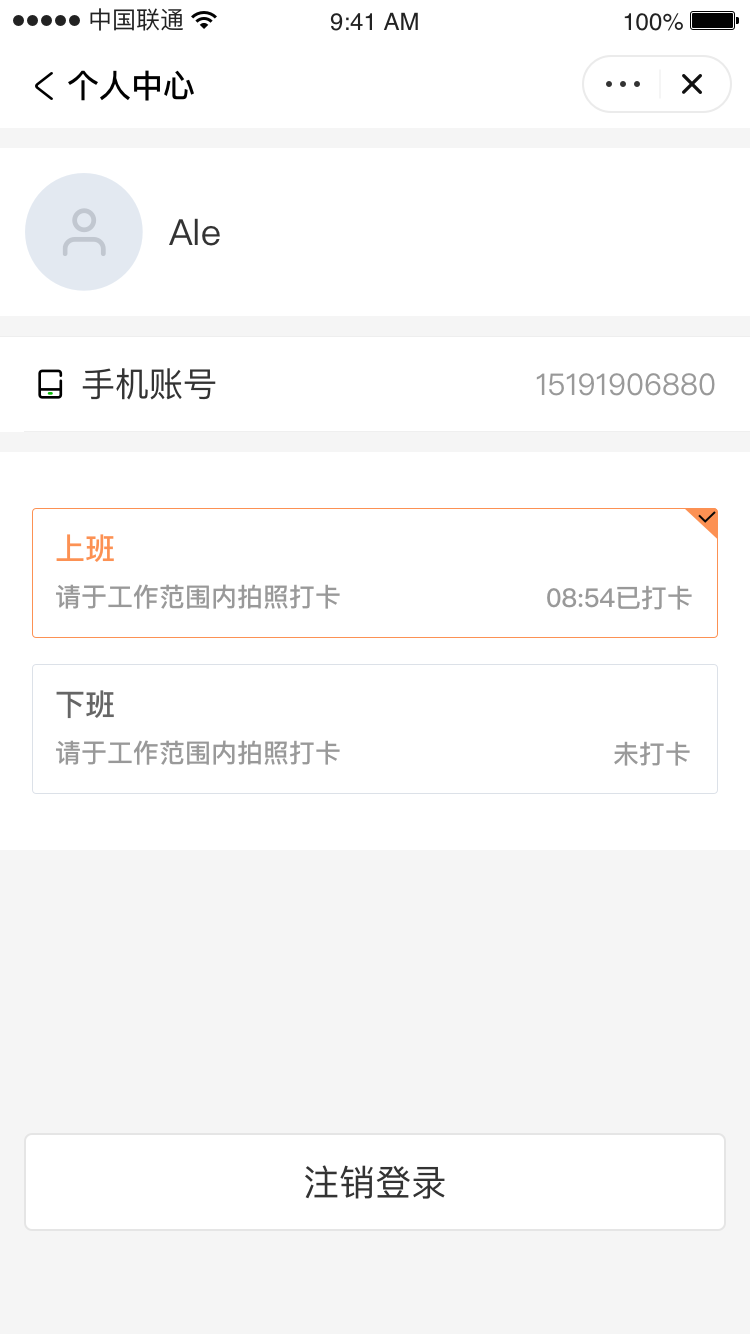This screenshot has height=1334, width=750.
Task: Open the 手机账号 row
Action: [375, 384]
